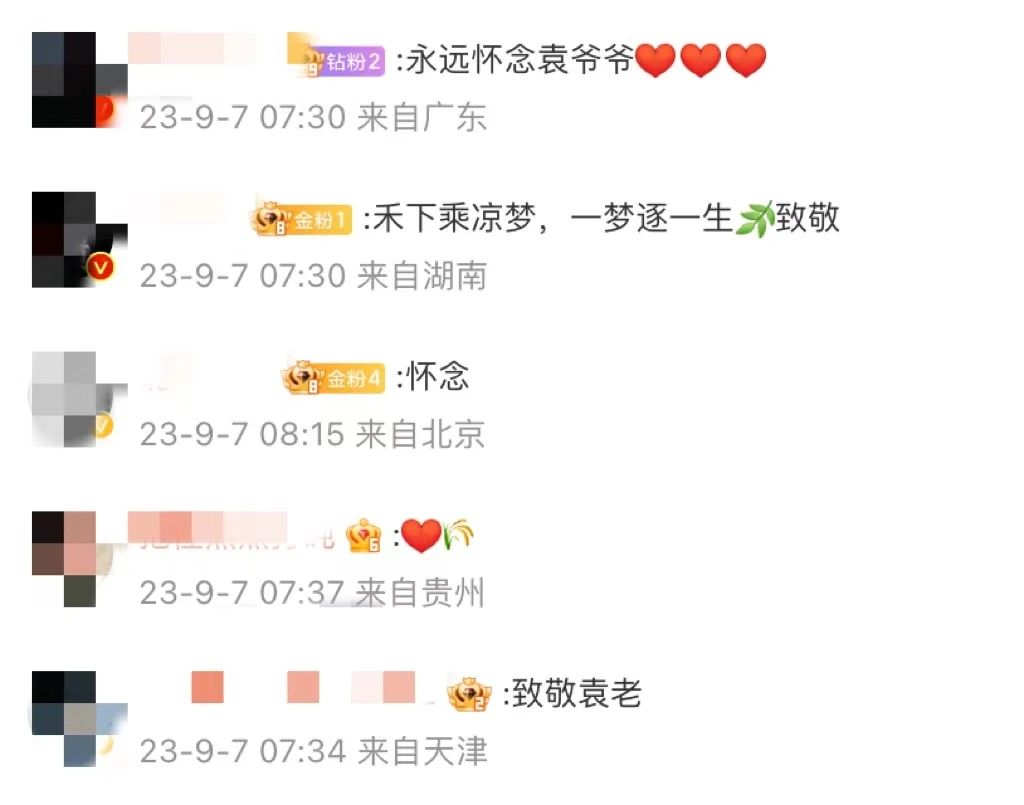Open the comment 致敬袁老
This screenshot has width=1024, height=805.
576,693
